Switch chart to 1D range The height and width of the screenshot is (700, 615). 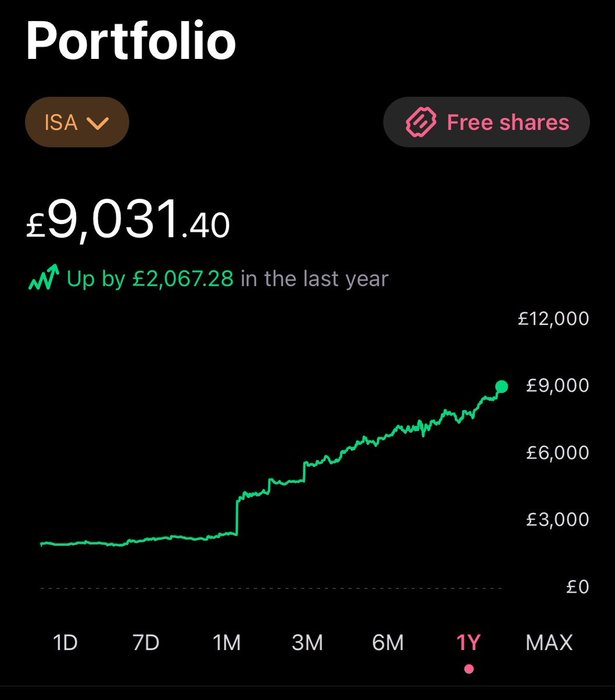pyautogui.click(x=65, y=642)
